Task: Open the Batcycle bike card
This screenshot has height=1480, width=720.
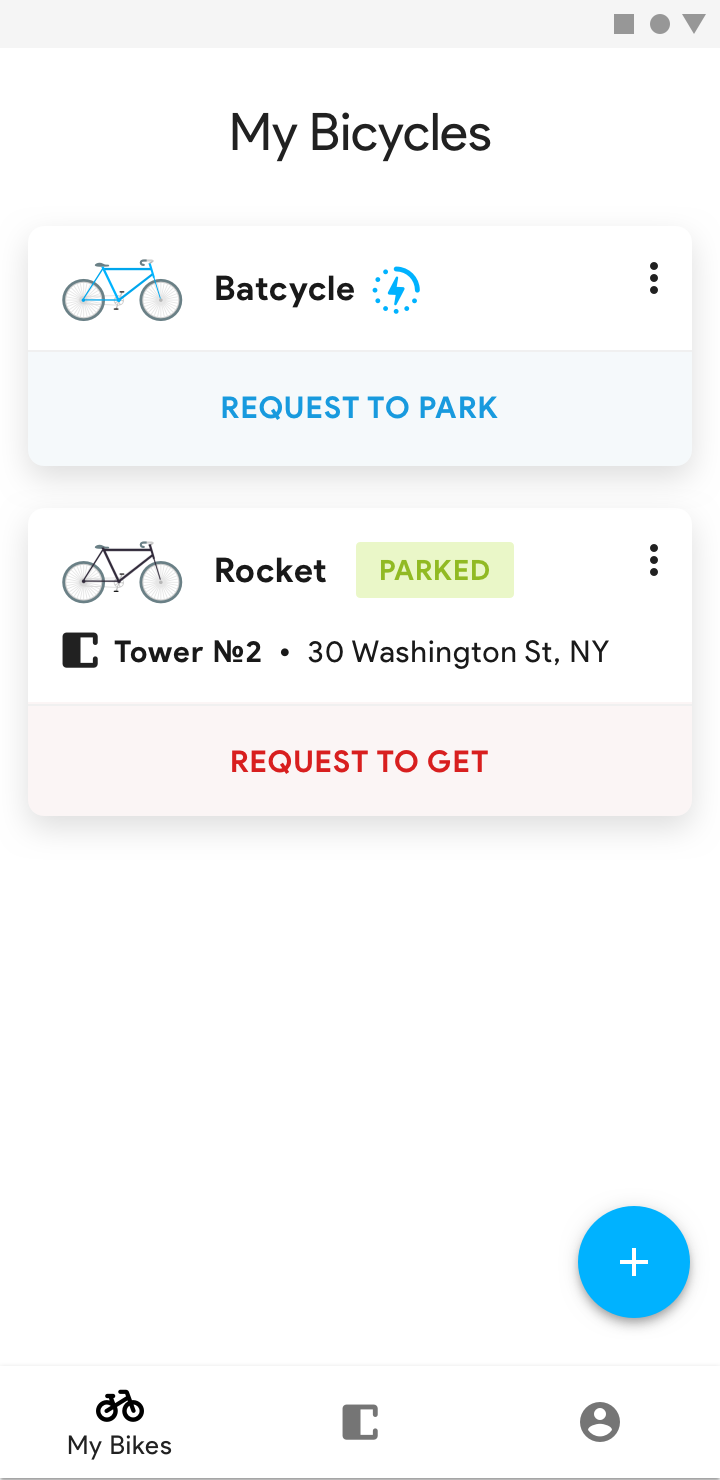Action: coord(330,290)
